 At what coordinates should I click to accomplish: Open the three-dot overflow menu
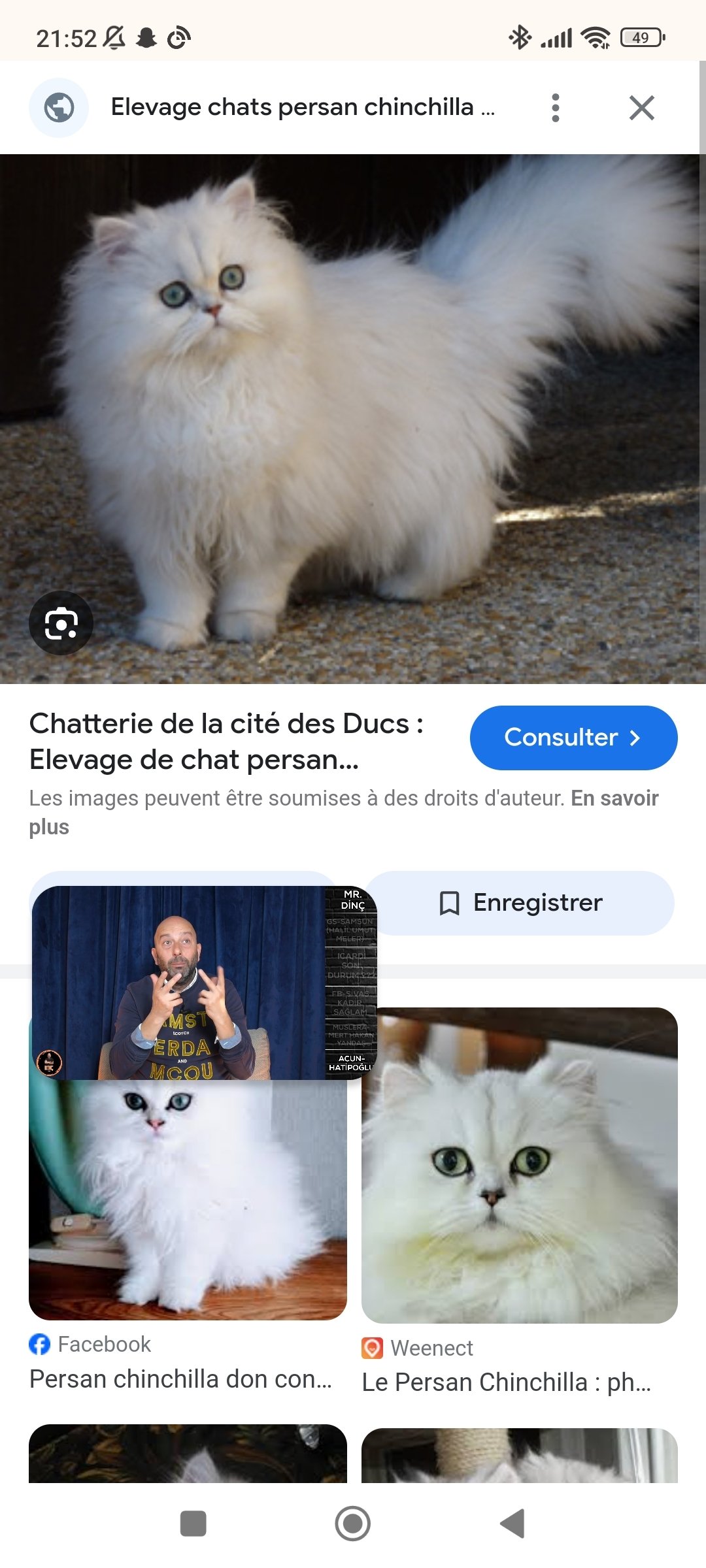(555, 108)
